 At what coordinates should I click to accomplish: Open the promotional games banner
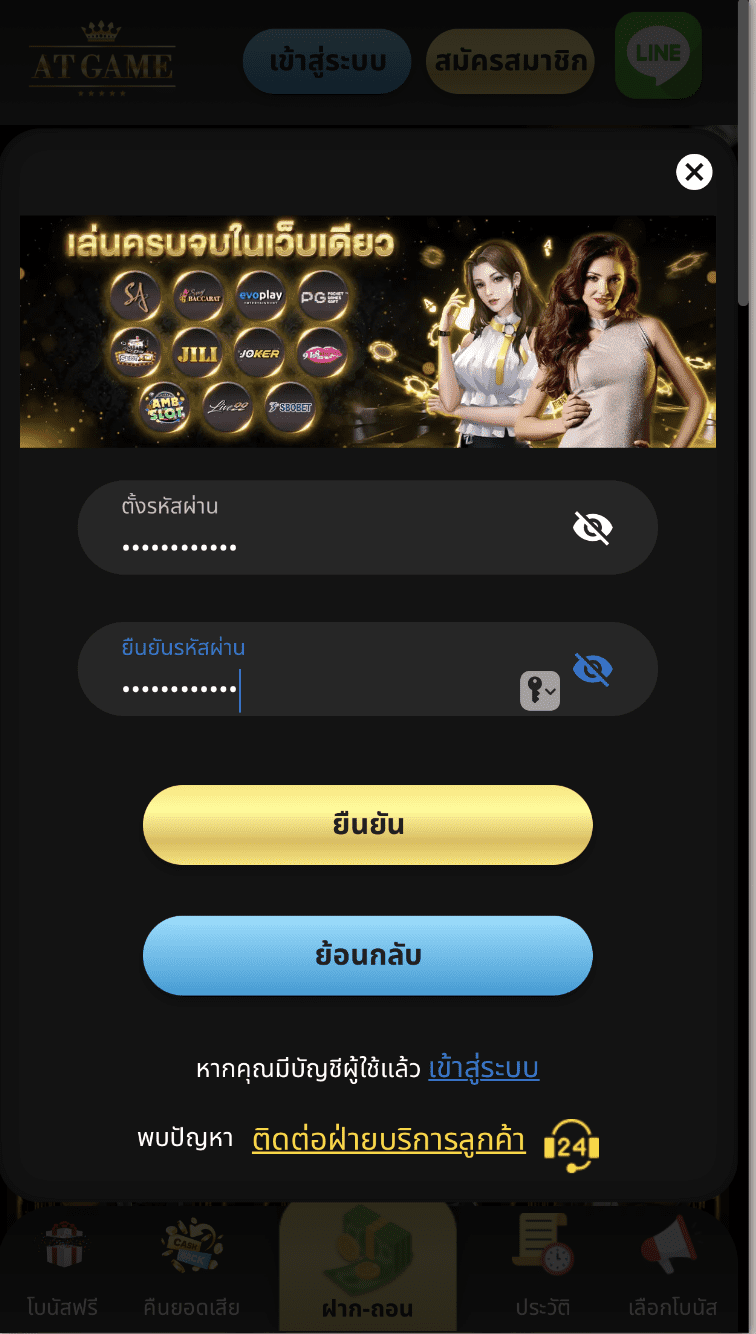(368, 332)
